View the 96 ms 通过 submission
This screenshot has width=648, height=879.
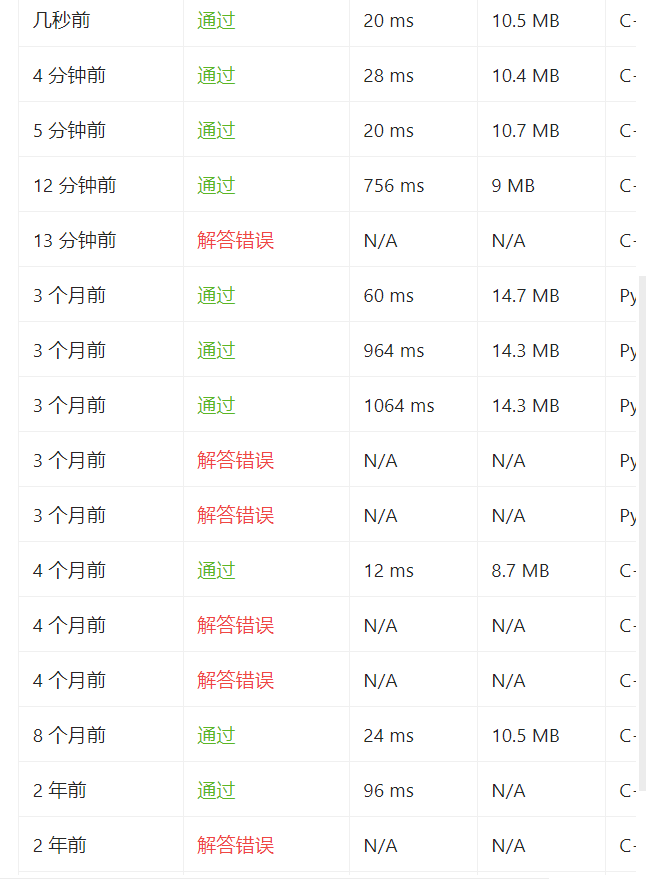tap(216, 790)
